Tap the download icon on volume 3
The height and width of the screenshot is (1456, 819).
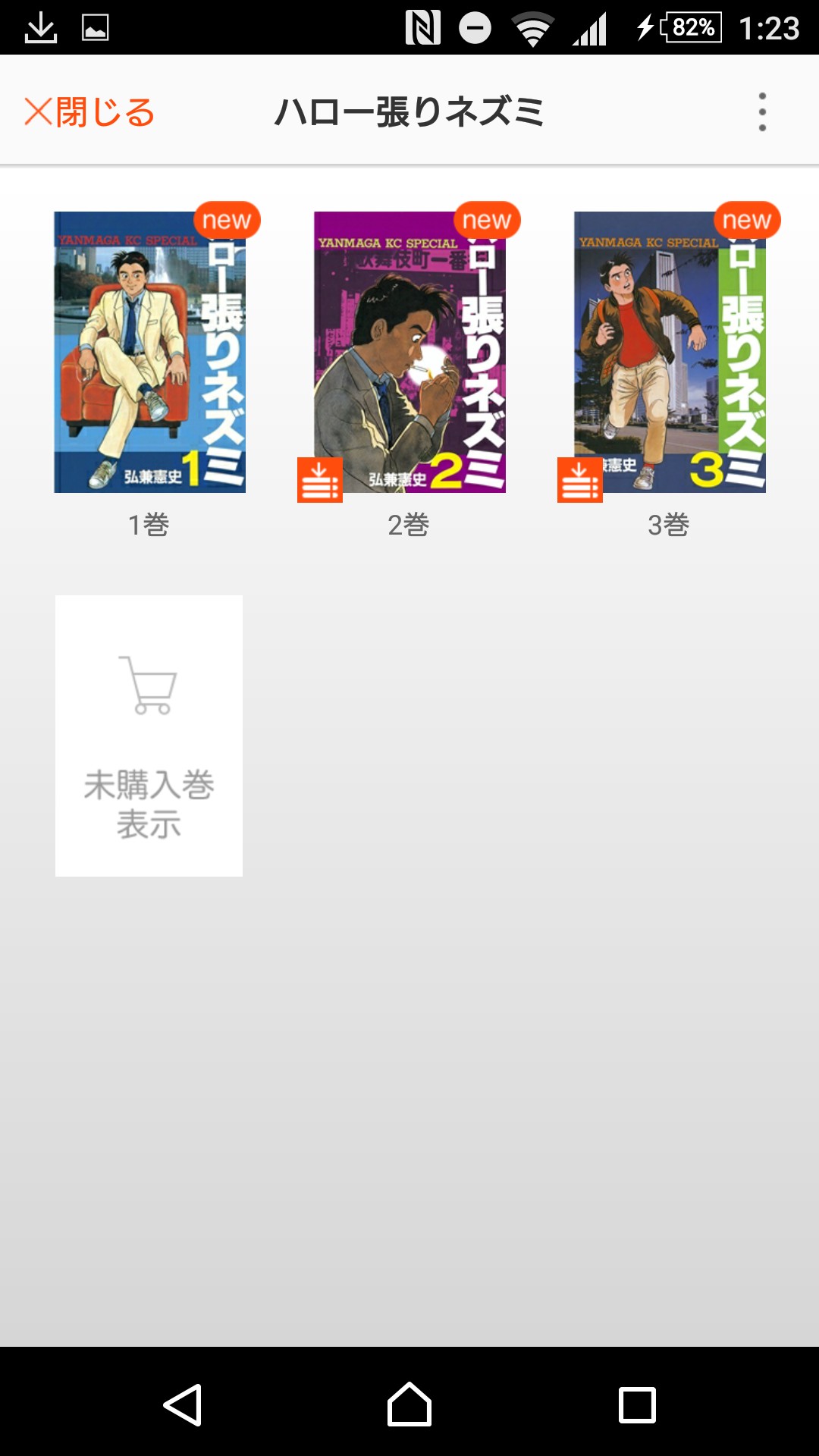(x=579, y=480)
